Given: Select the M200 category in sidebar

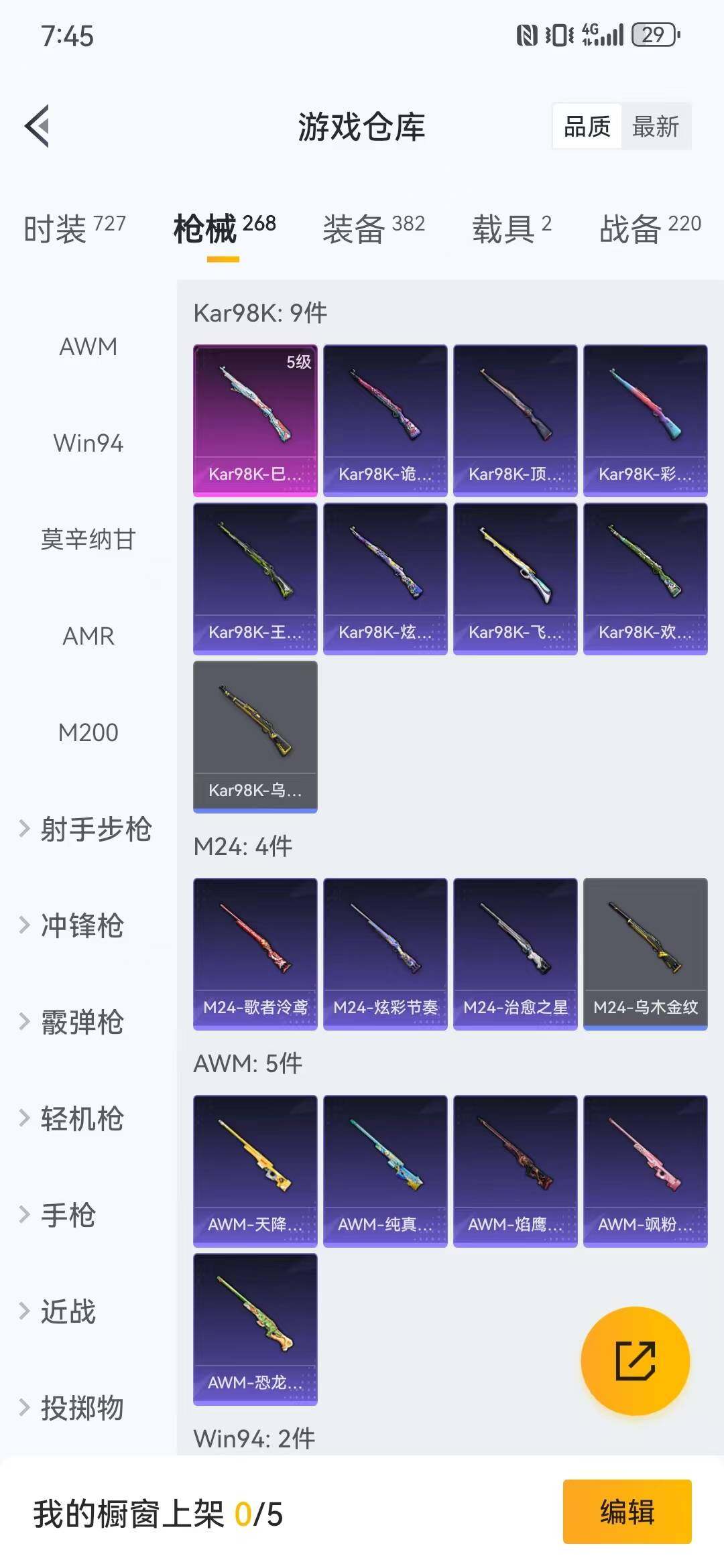Looking at the screenshot, I should click(x=87, y=733).
